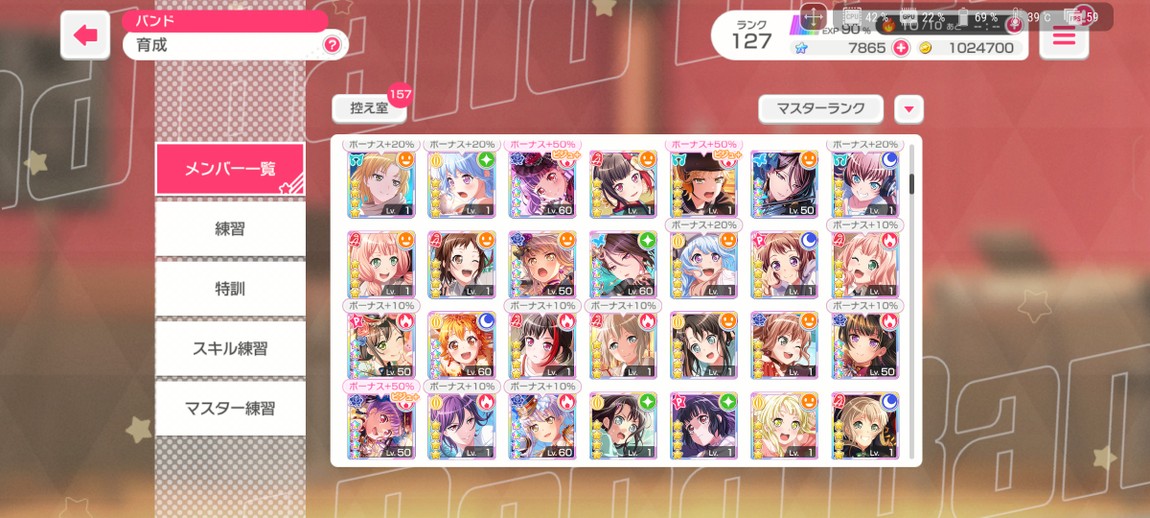Screen dimensions: 1150x518
Task: Select the メンバー一覧 tab
Action: click(230, 169)
